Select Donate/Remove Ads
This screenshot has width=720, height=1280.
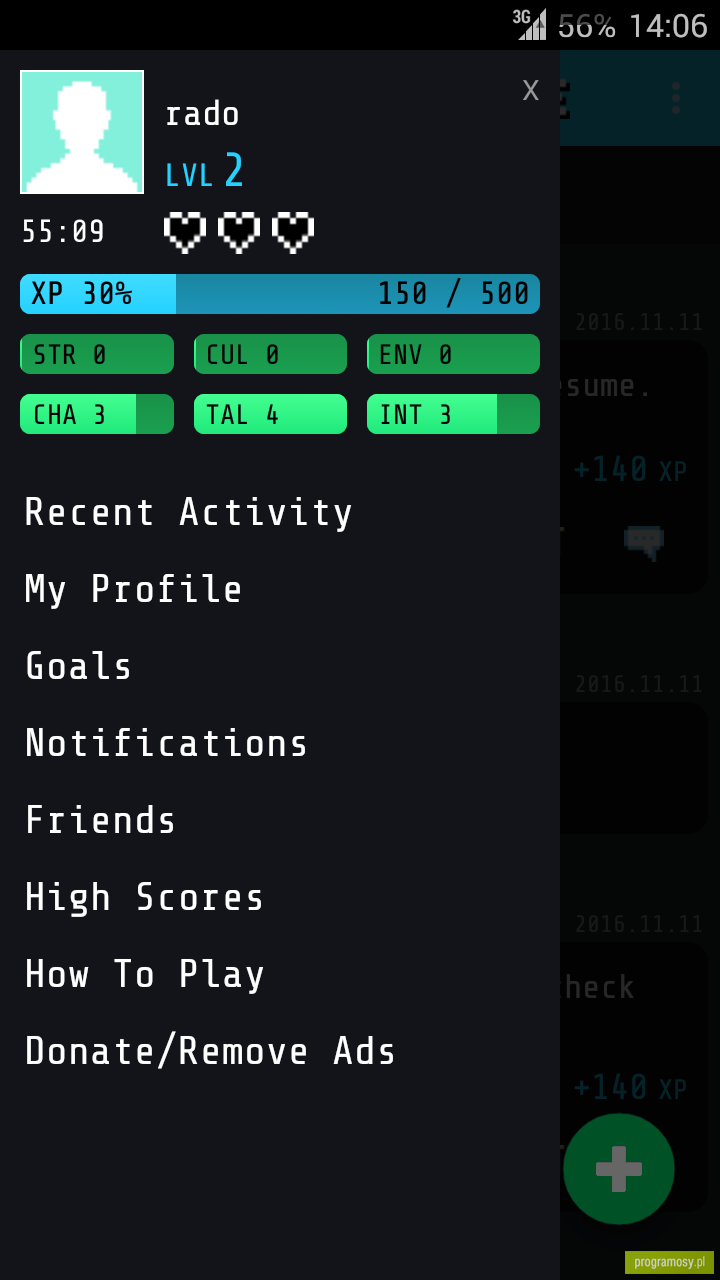pyautogui.click(x=210, y=1051)
